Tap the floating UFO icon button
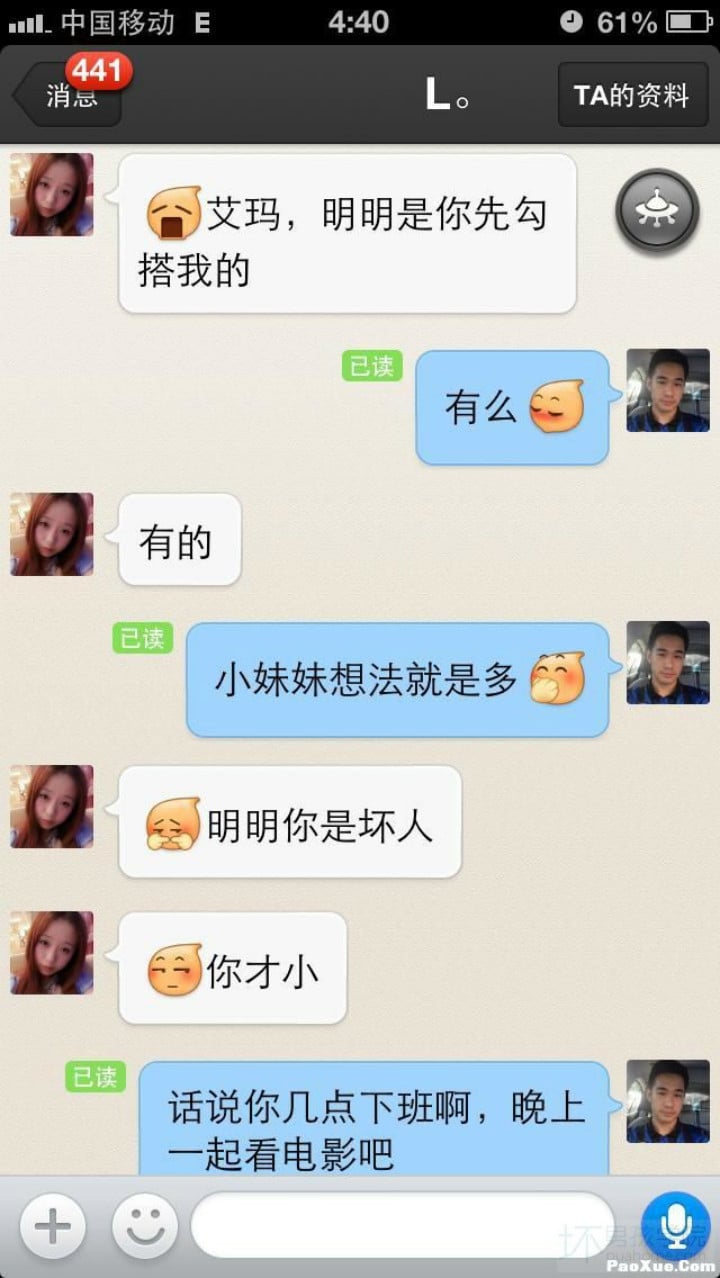The height and width of the screenshot is (1278, 720). 657,209
